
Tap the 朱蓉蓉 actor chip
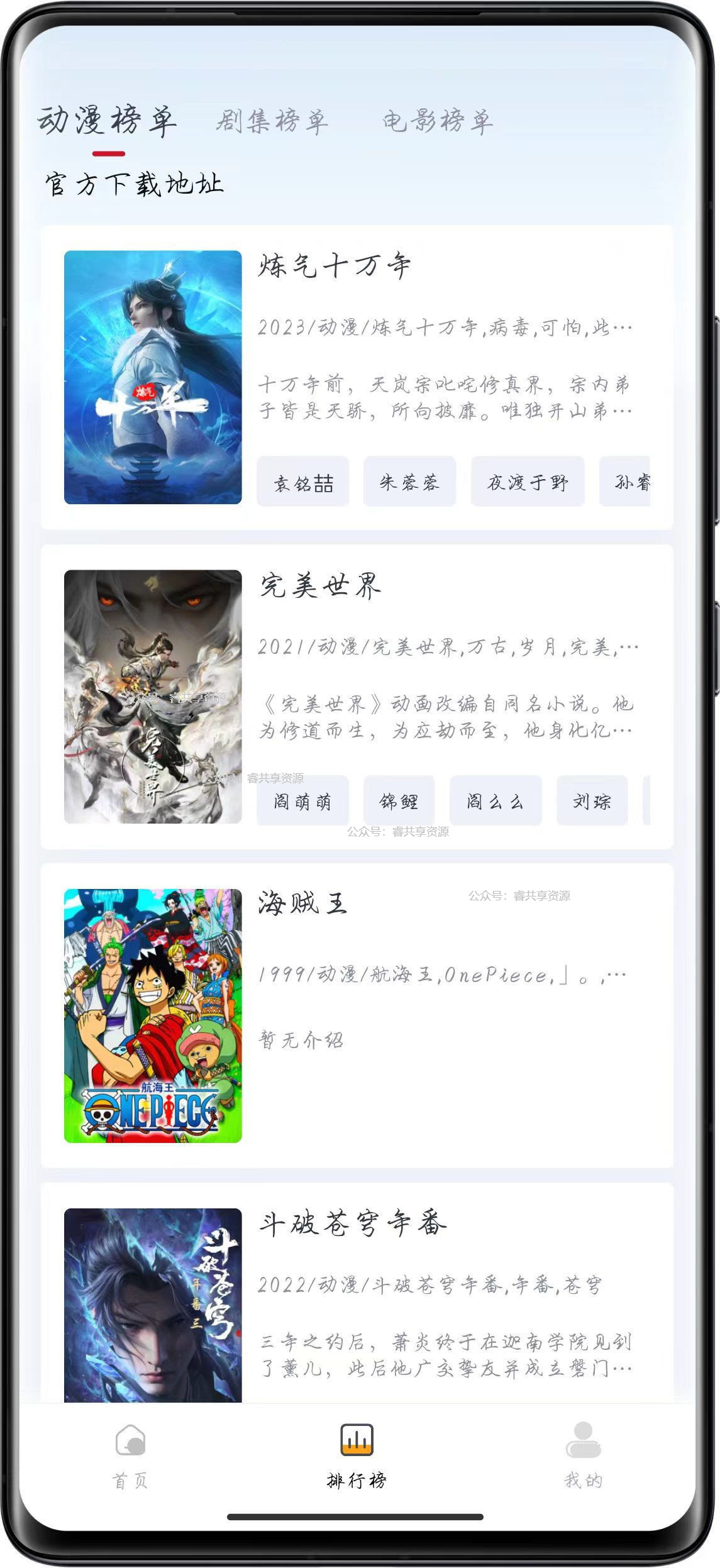click(409, 482)
